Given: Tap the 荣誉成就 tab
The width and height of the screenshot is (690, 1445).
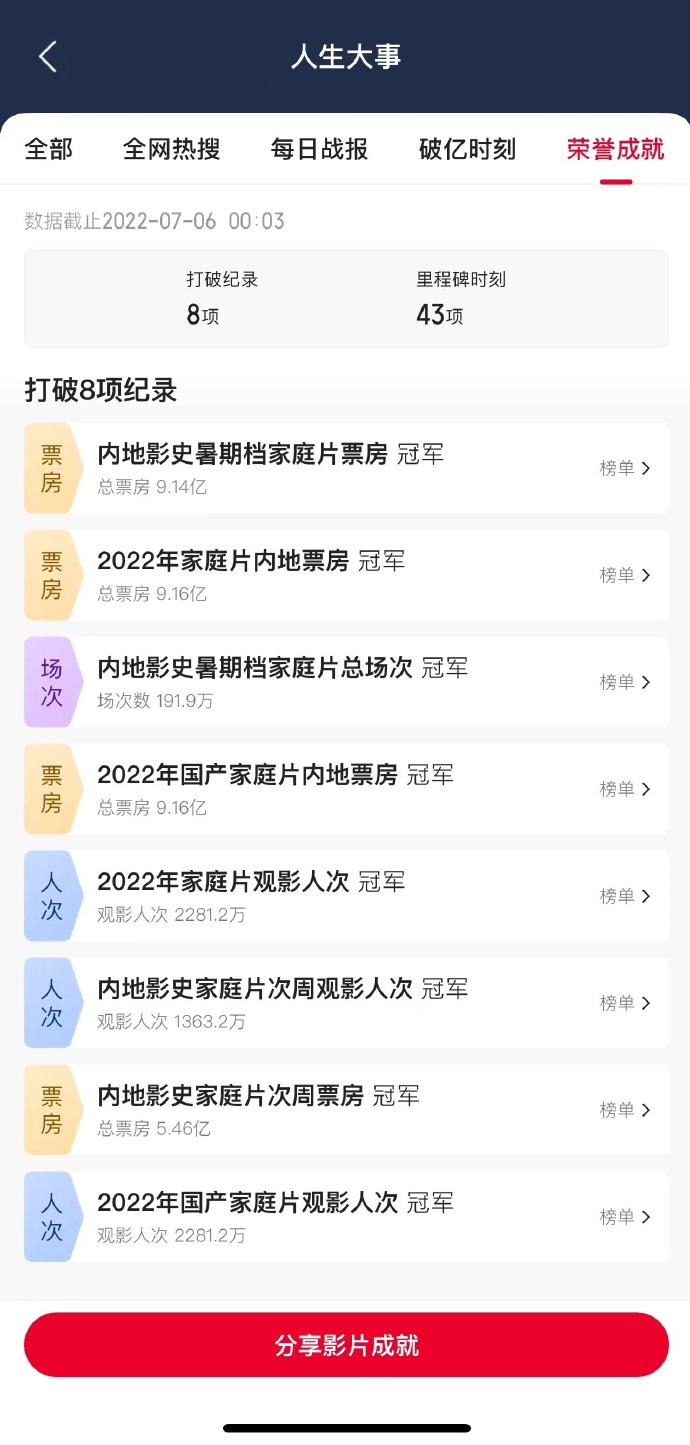Looking at the screenshot, I should point(615,150).
